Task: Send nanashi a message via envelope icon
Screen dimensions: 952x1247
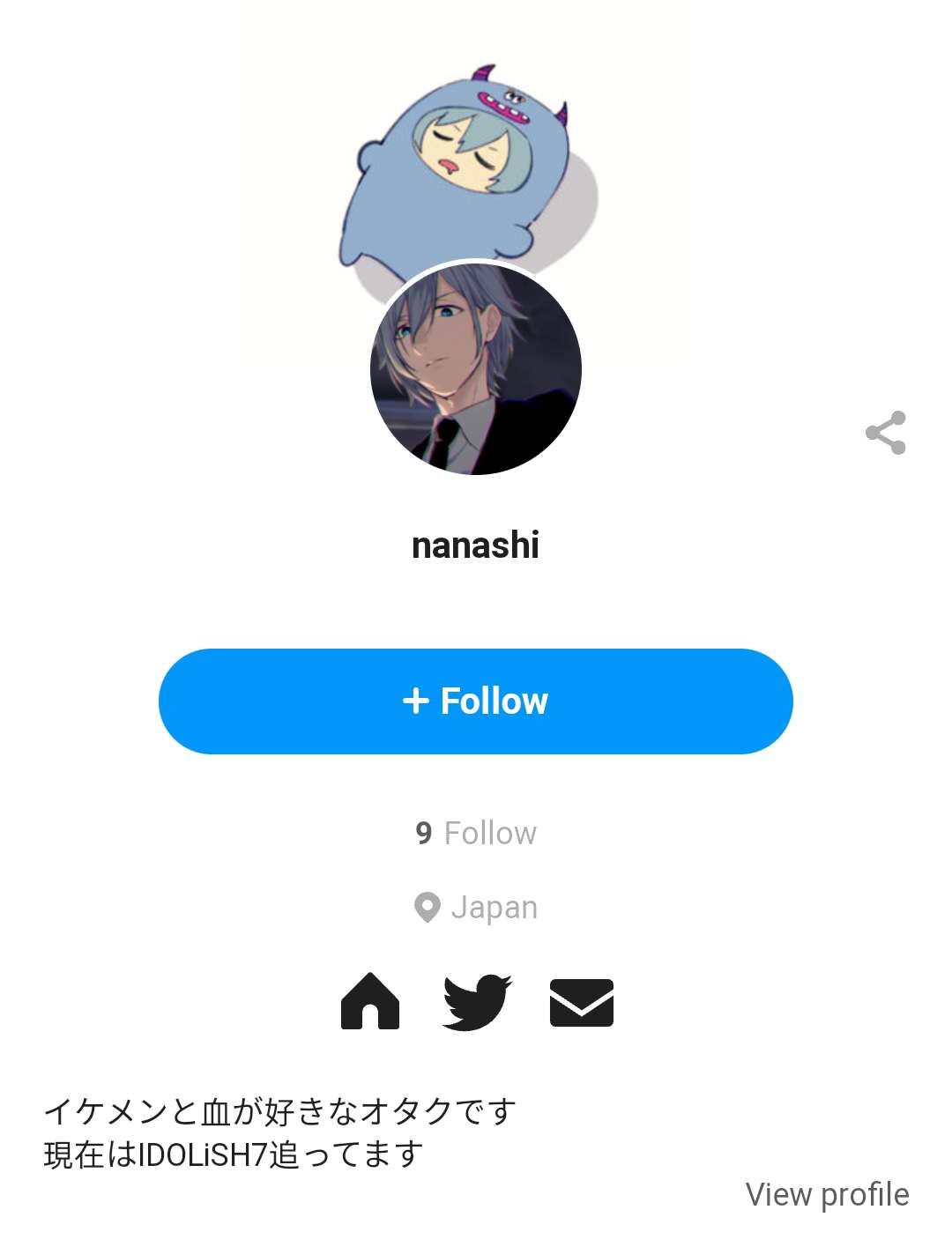Action: point(581,1002)
